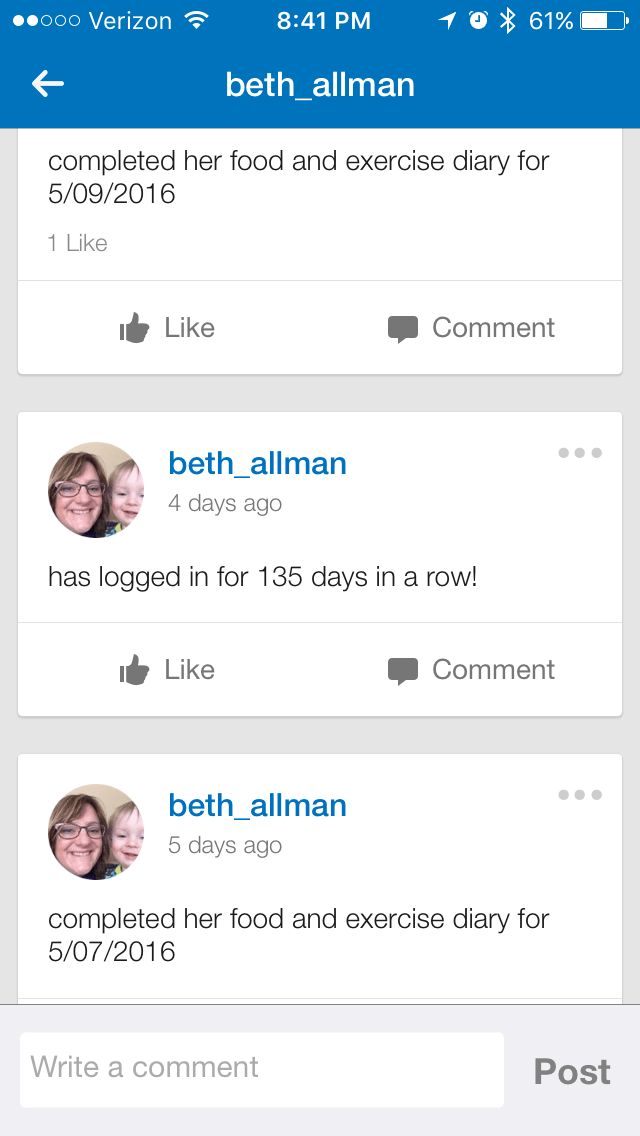Focus the Write a comment field
This screenshot has height=1136, width=640.
(261, 1069)
